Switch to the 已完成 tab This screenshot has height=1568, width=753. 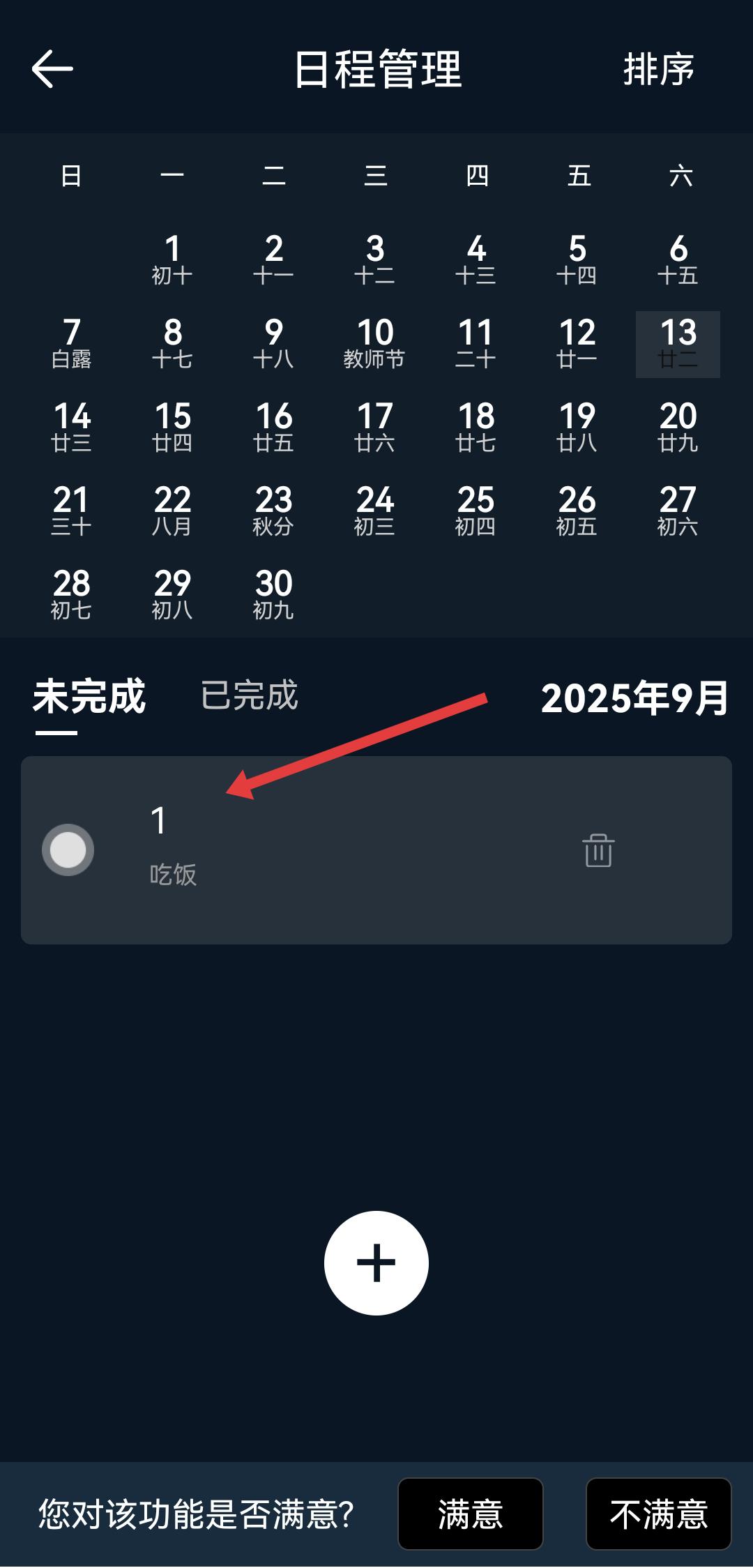click(x=249, y=696)
